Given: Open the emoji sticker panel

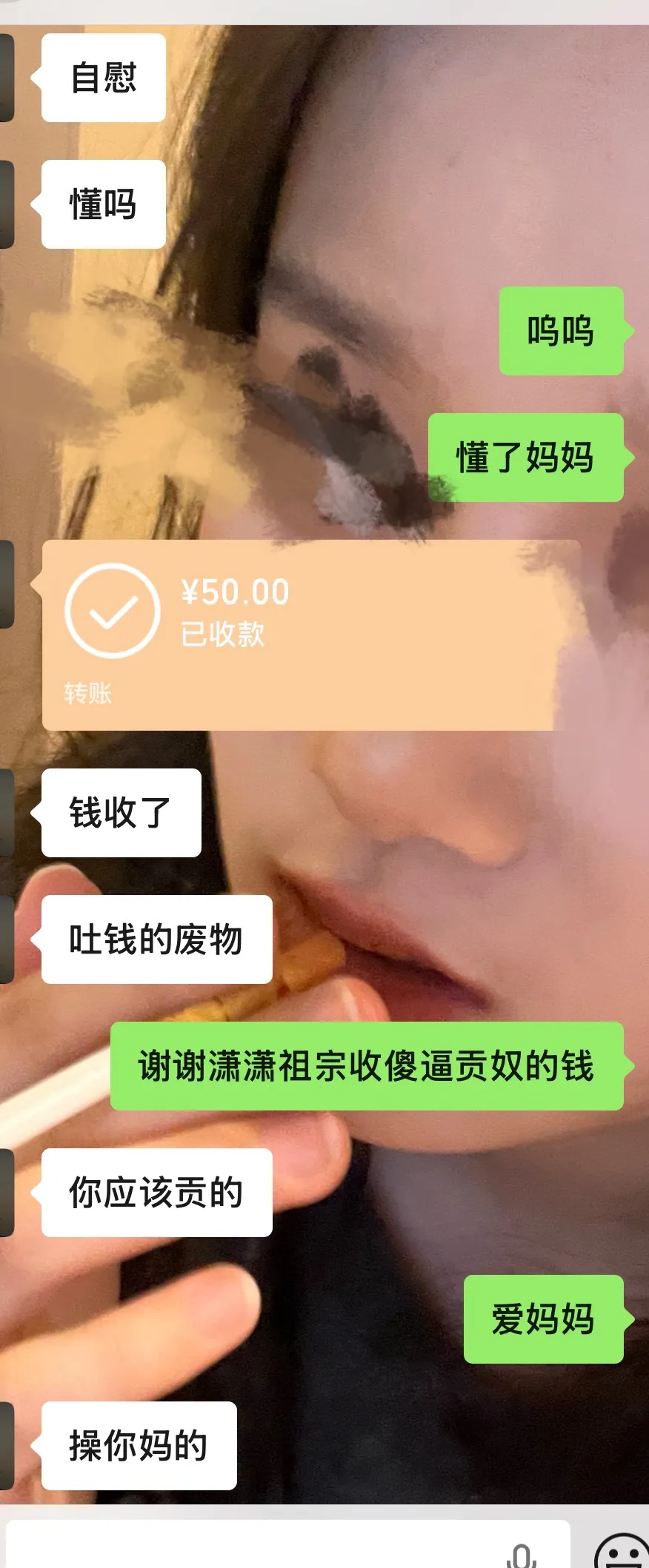Looking at the screenshot, I should (623, 1553).
